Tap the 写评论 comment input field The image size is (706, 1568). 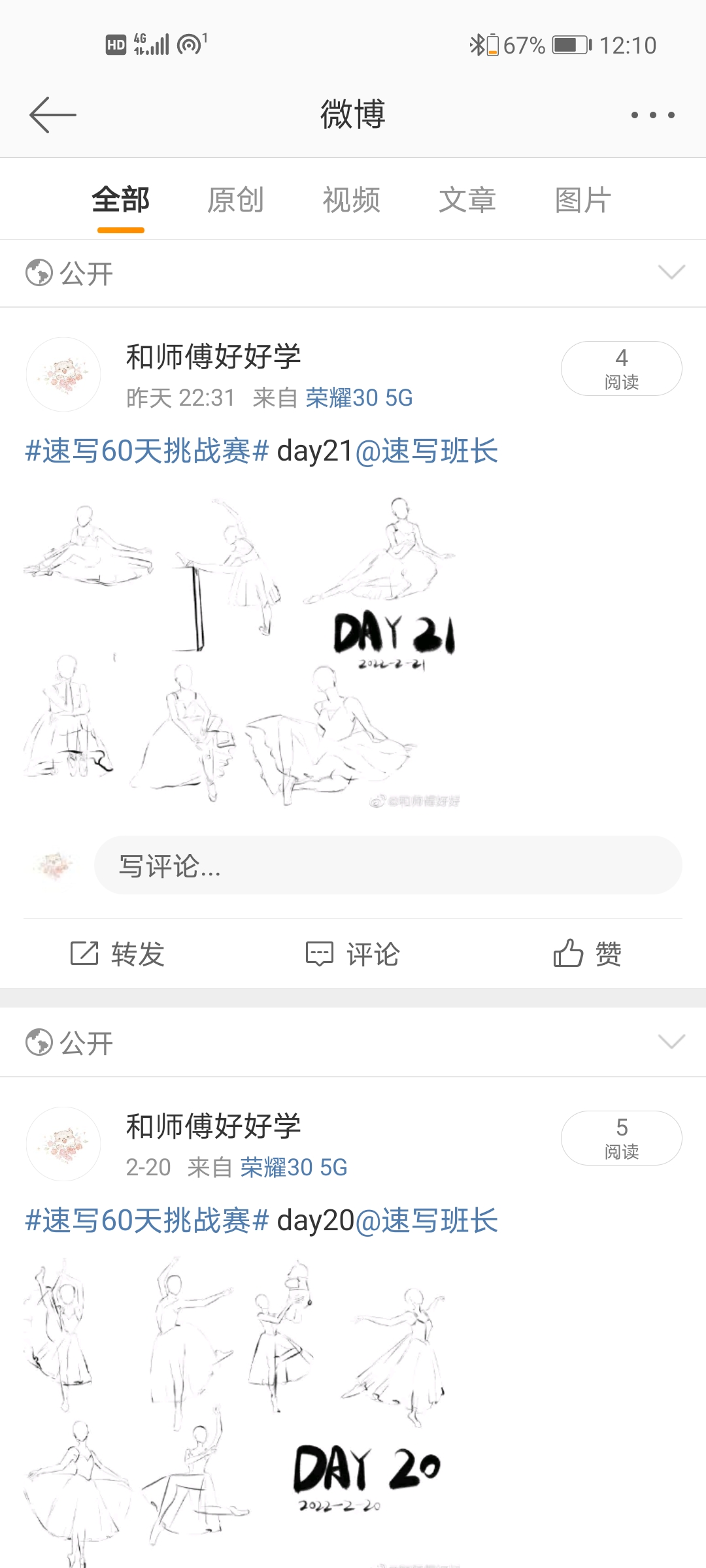click(388, 866)
